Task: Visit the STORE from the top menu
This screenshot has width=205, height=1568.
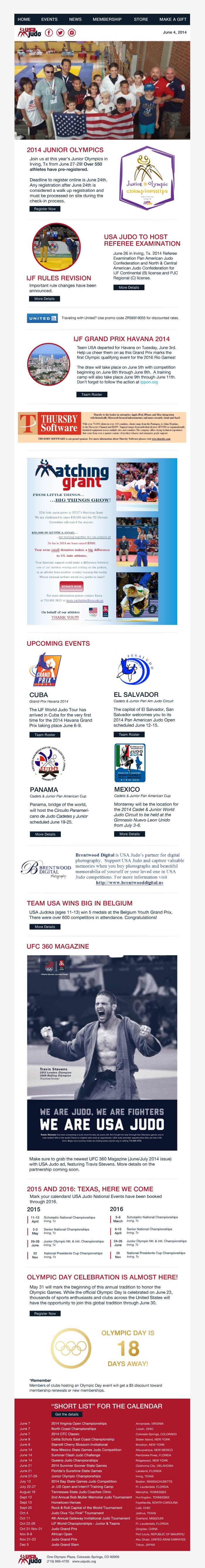Action: pyautogui.click(x=141, y=20)
